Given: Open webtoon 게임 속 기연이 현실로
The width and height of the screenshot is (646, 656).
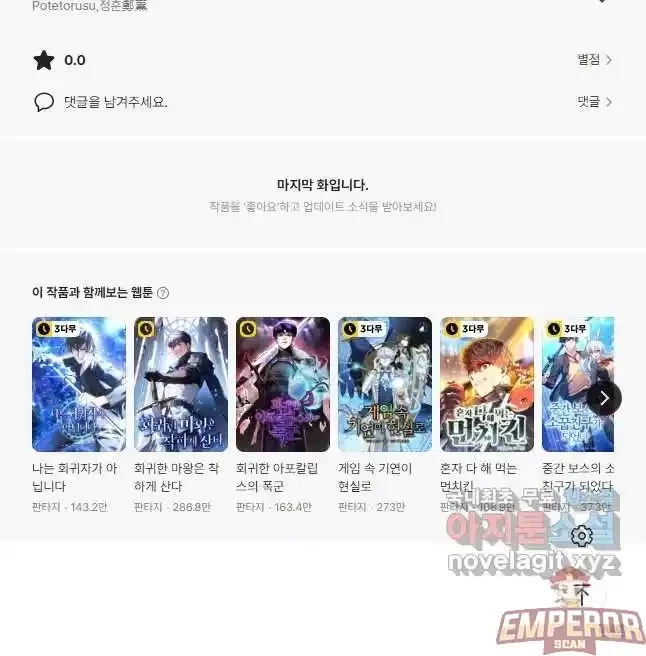Looking at the screenshot, I should tap(385, 385).
